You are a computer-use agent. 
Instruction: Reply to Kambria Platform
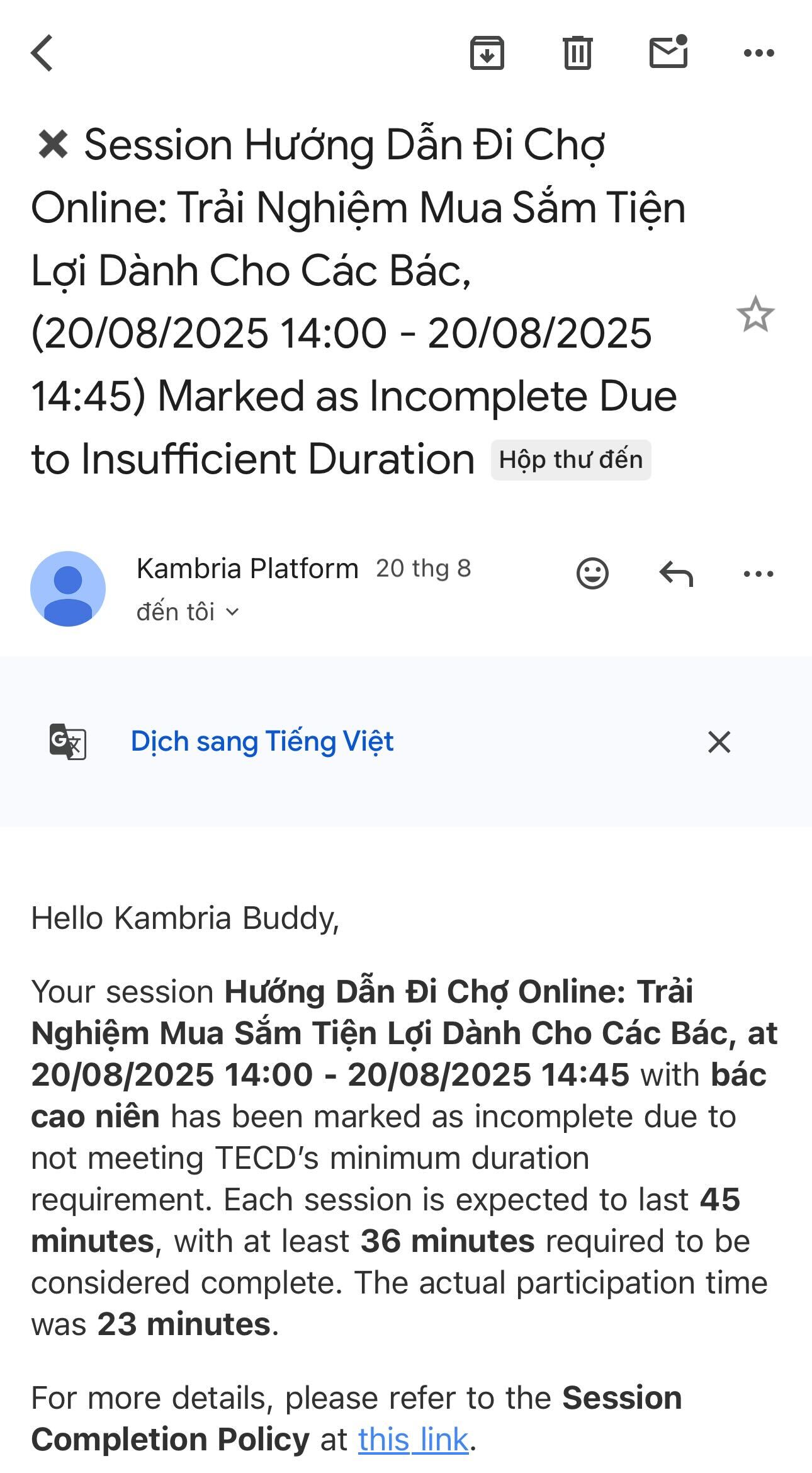[676, 574]
